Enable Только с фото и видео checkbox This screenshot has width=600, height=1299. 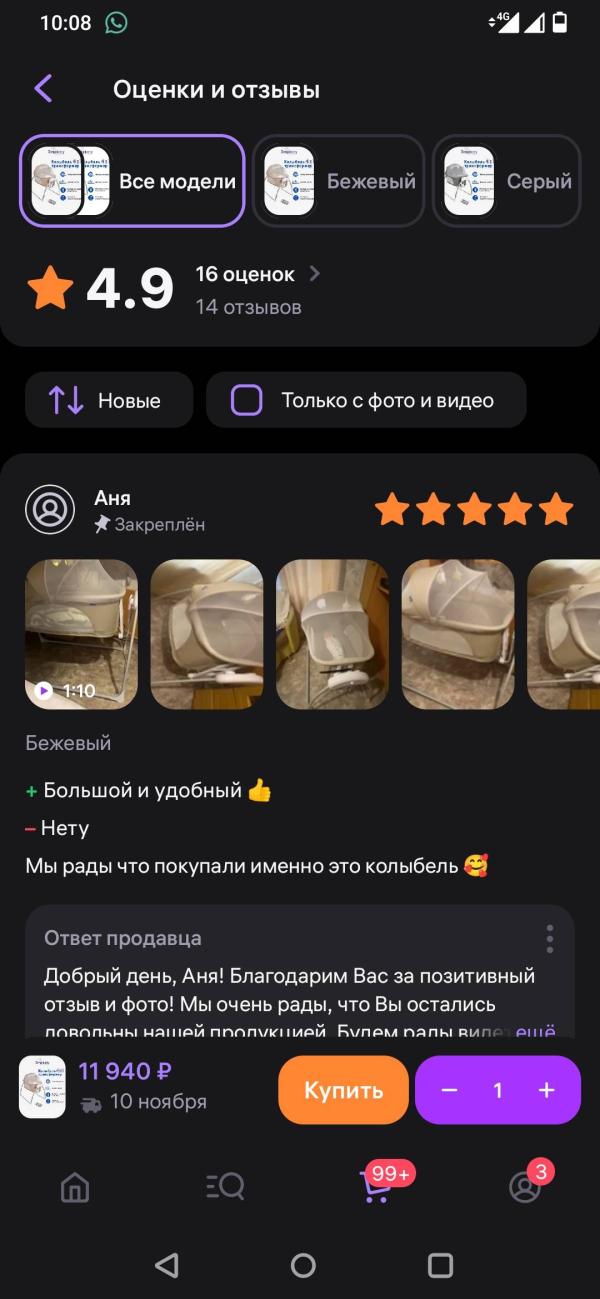tap(247, 401)
